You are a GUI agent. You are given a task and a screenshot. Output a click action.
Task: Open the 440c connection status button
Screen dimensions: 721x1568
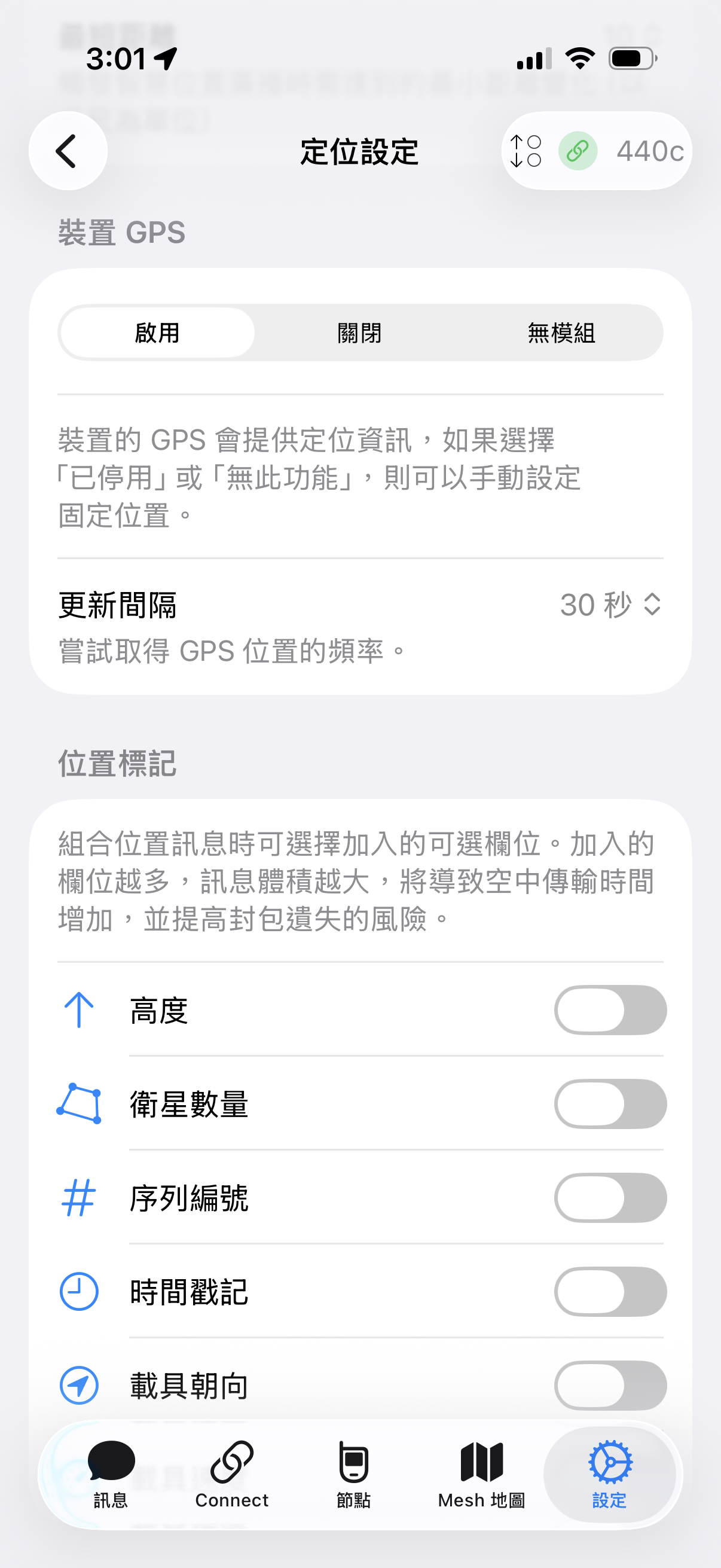[596, 151]
